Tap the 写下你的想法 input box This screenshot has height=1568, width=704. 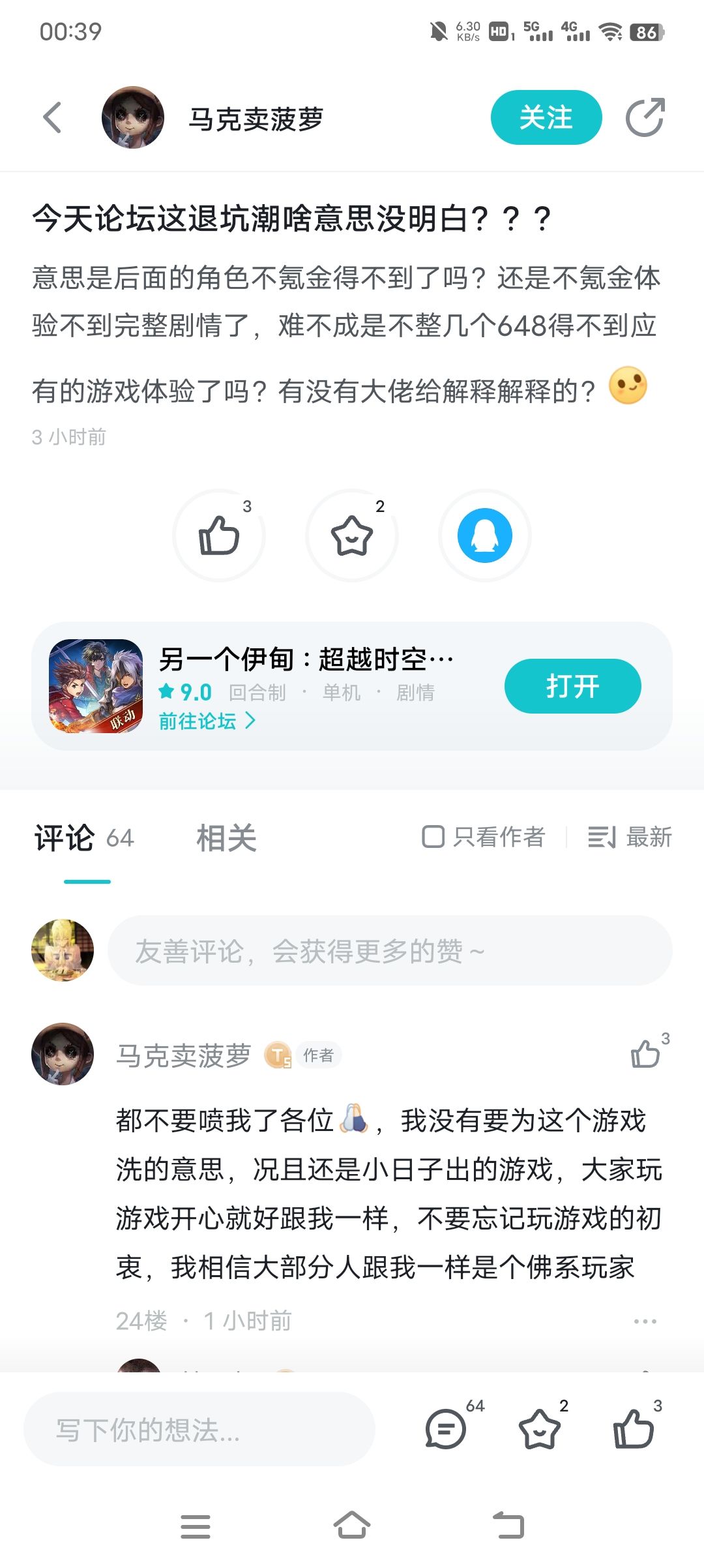[199, 1430]
